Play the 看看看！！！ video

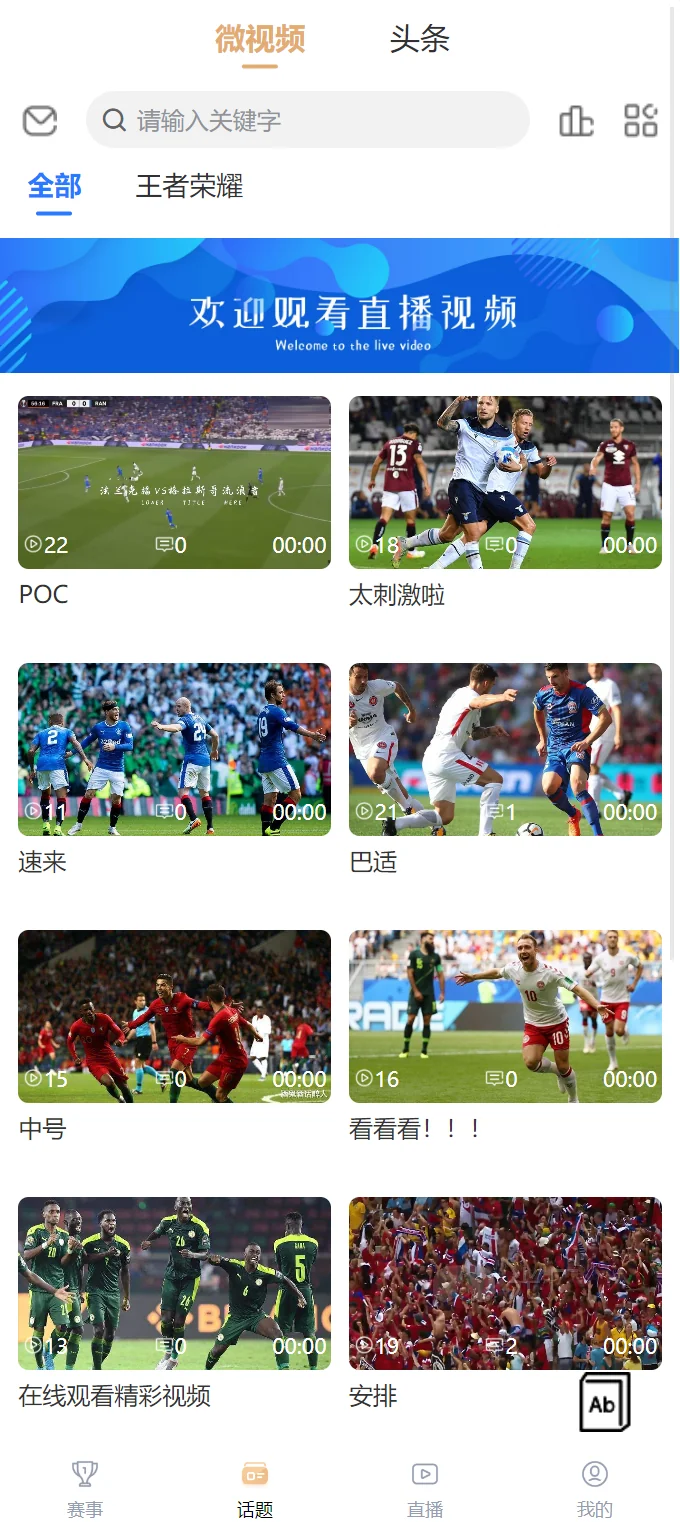click(505, 1016)
